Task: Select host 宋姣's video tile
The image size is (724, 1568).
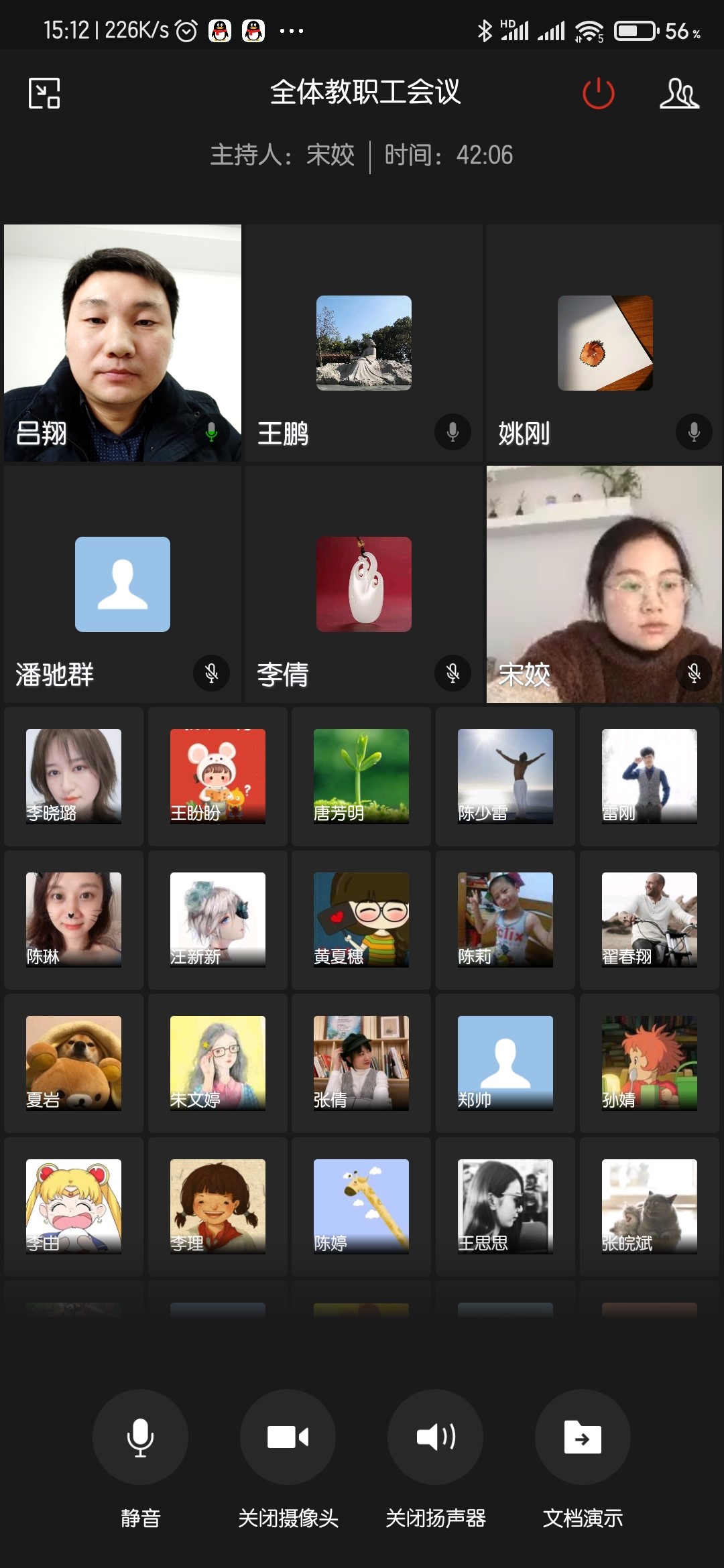Action: pyautogui.click(x=604, y=584)
